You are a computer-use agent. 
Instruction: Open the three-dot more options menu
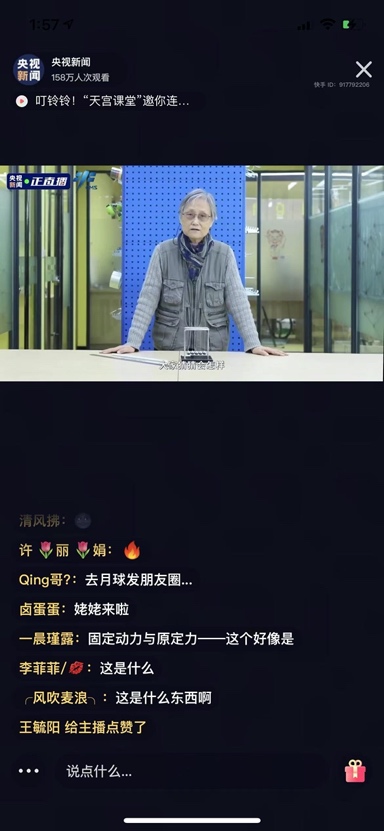coord(29,771)
